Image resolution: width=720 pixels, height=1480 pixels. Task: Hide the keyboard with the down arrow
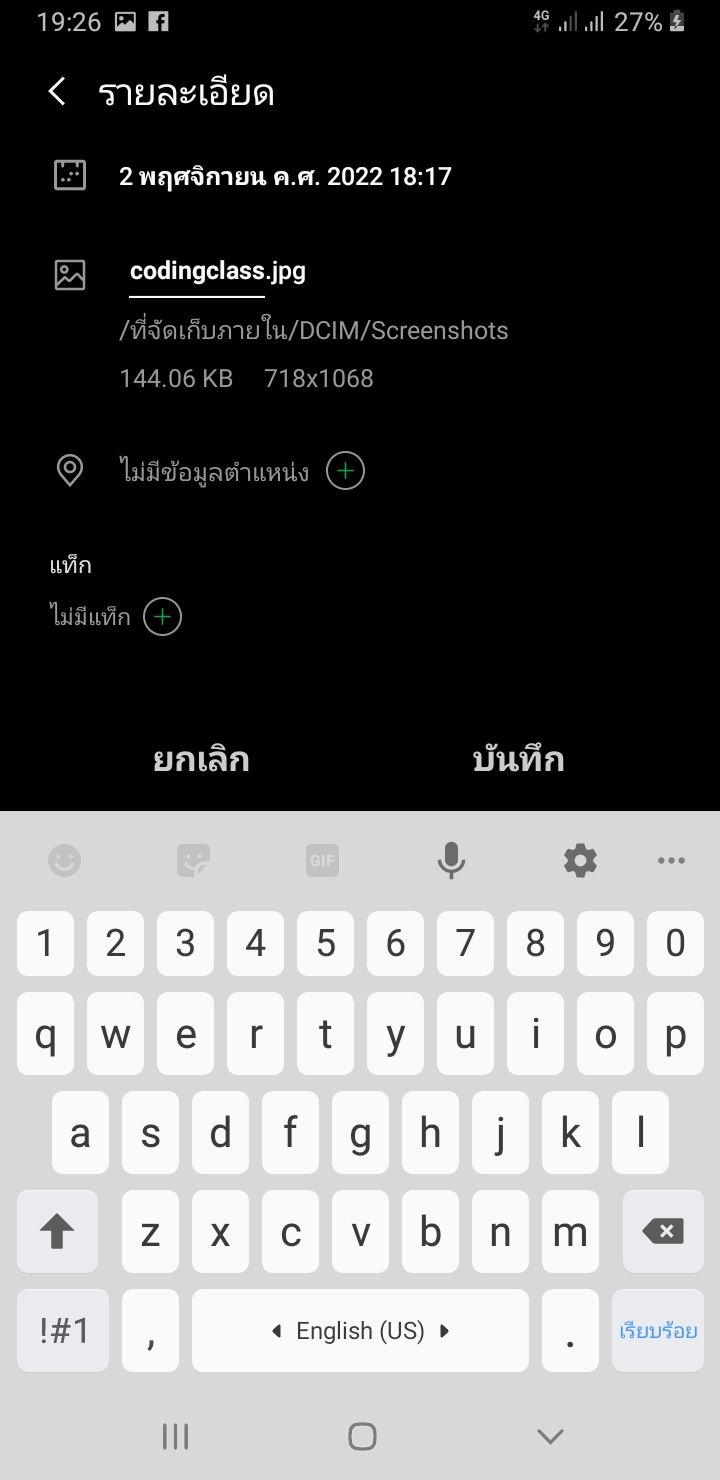pos(550,1437)
